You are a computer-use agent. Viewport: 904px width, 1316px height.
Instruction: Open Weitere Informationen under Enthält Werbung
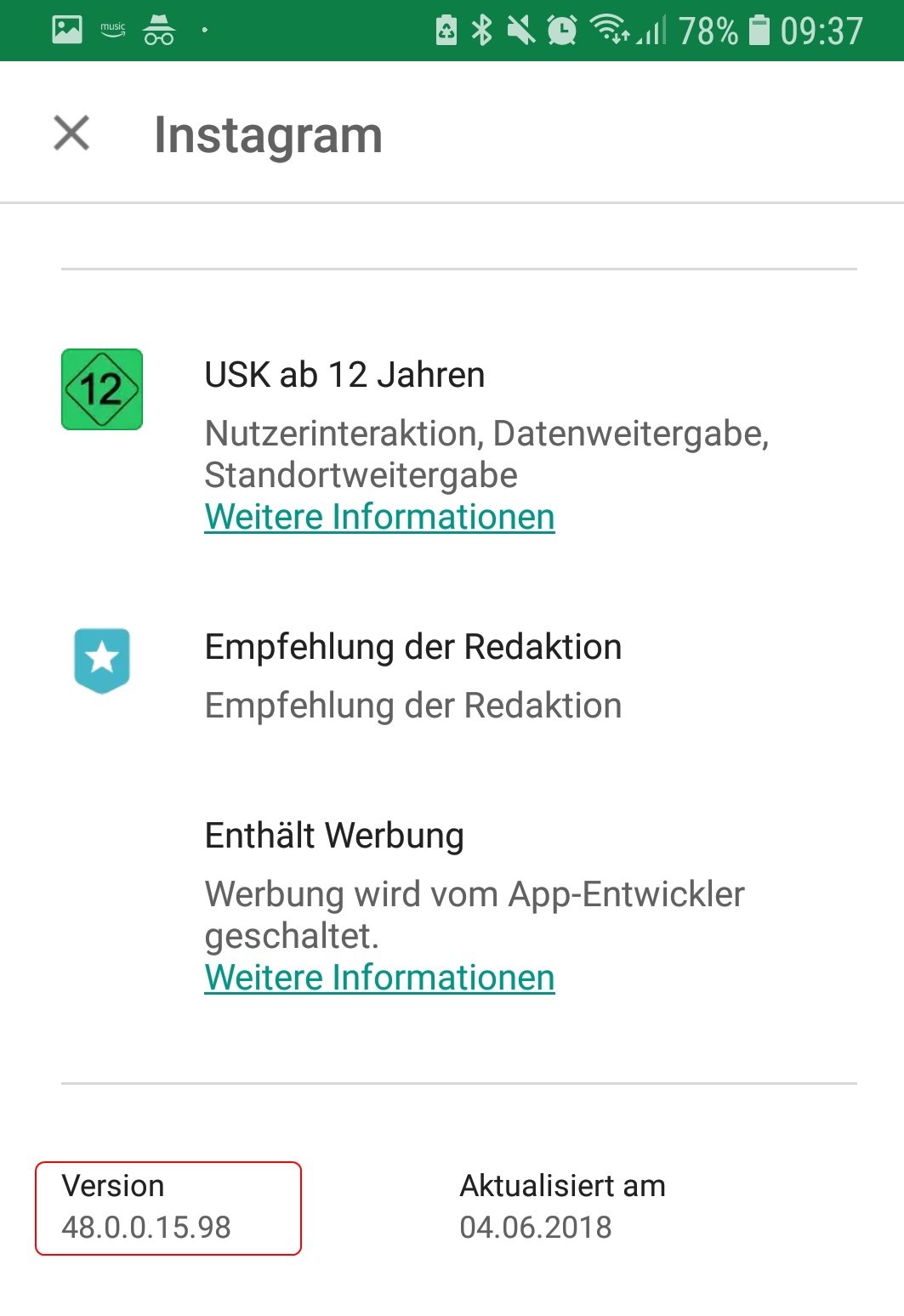coord(379,978)
